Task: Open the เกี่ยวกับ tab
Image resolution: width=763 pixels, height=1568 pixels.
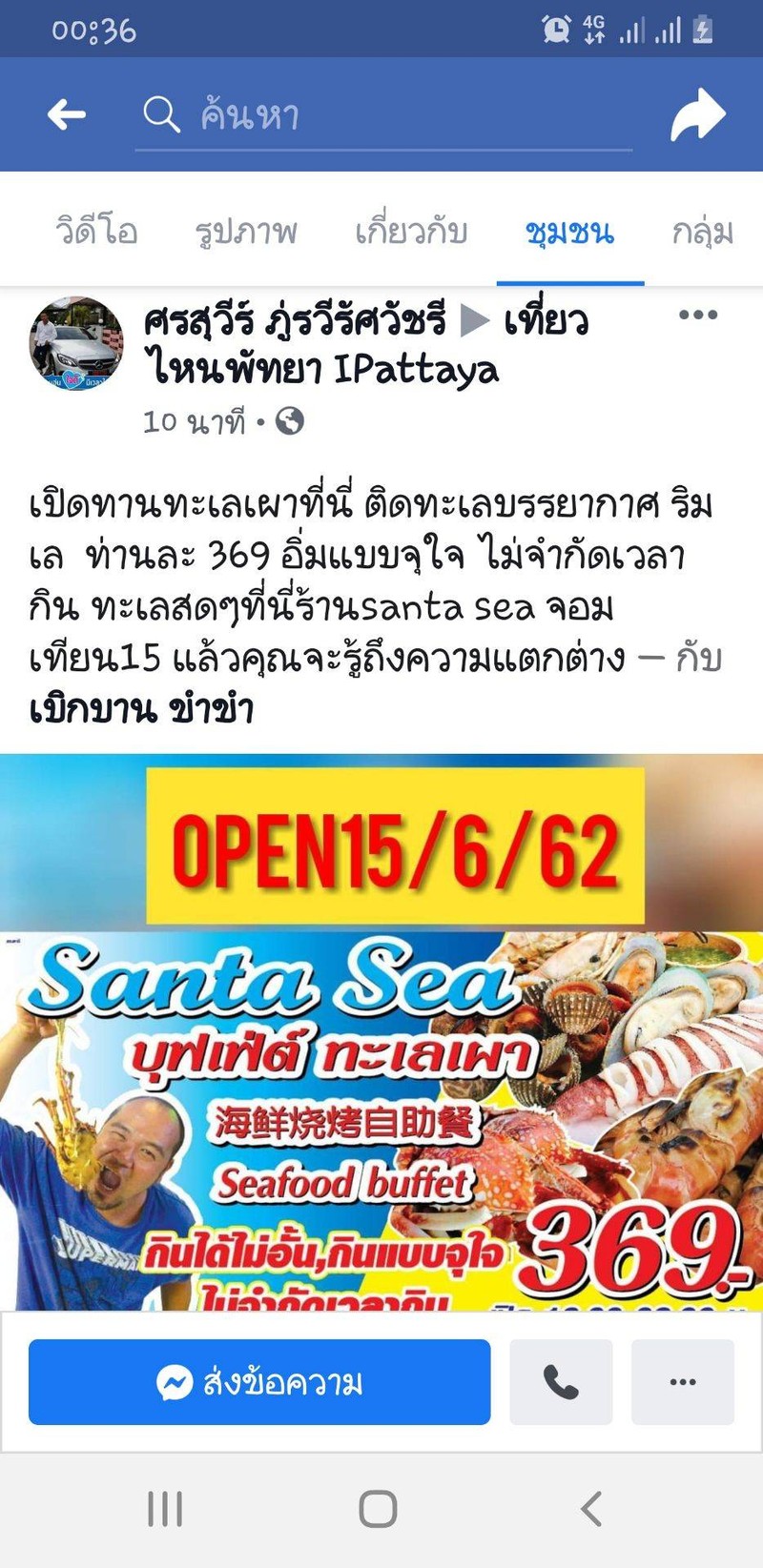Action: (x=411, y=232)
